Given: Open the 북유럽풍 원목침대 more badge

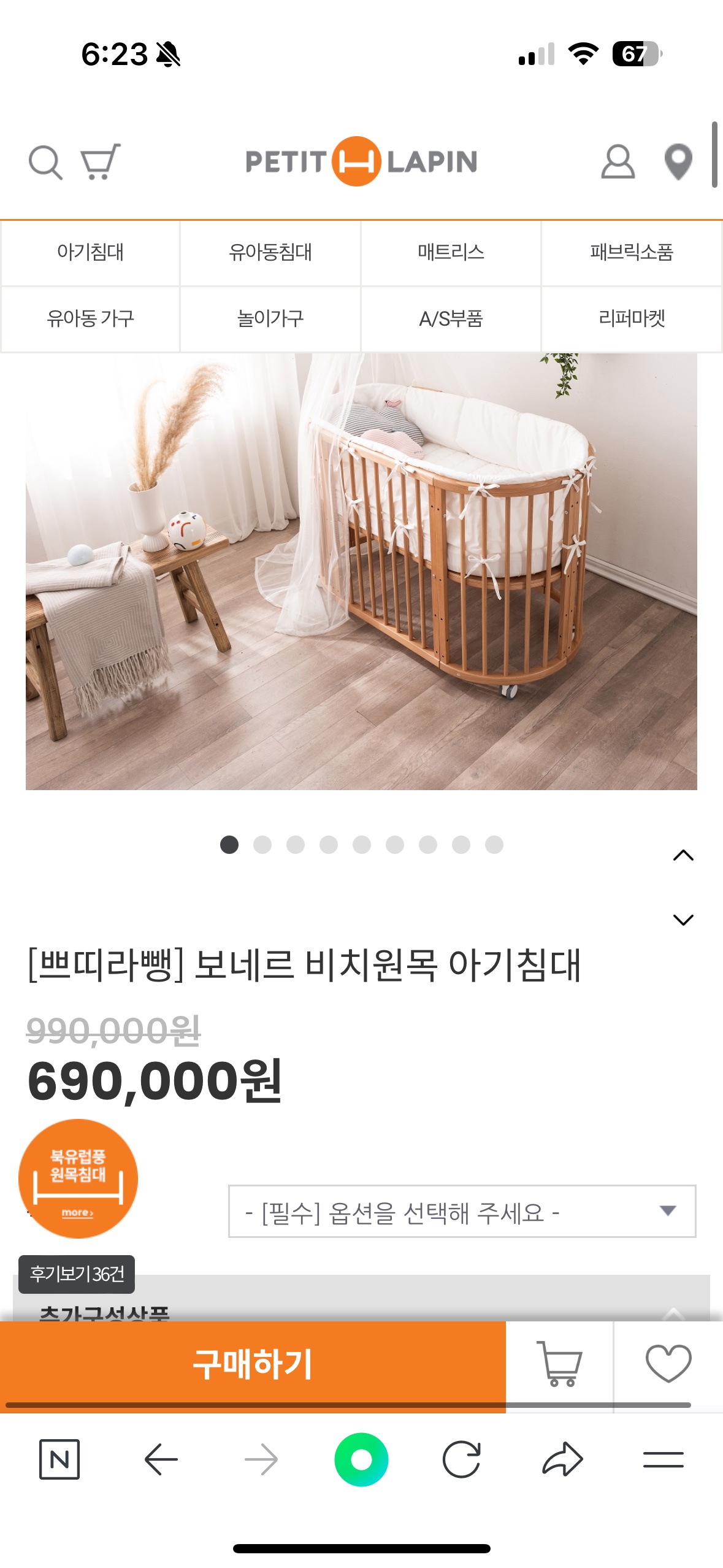Looking at the screenshot, I should (78, 1178).
